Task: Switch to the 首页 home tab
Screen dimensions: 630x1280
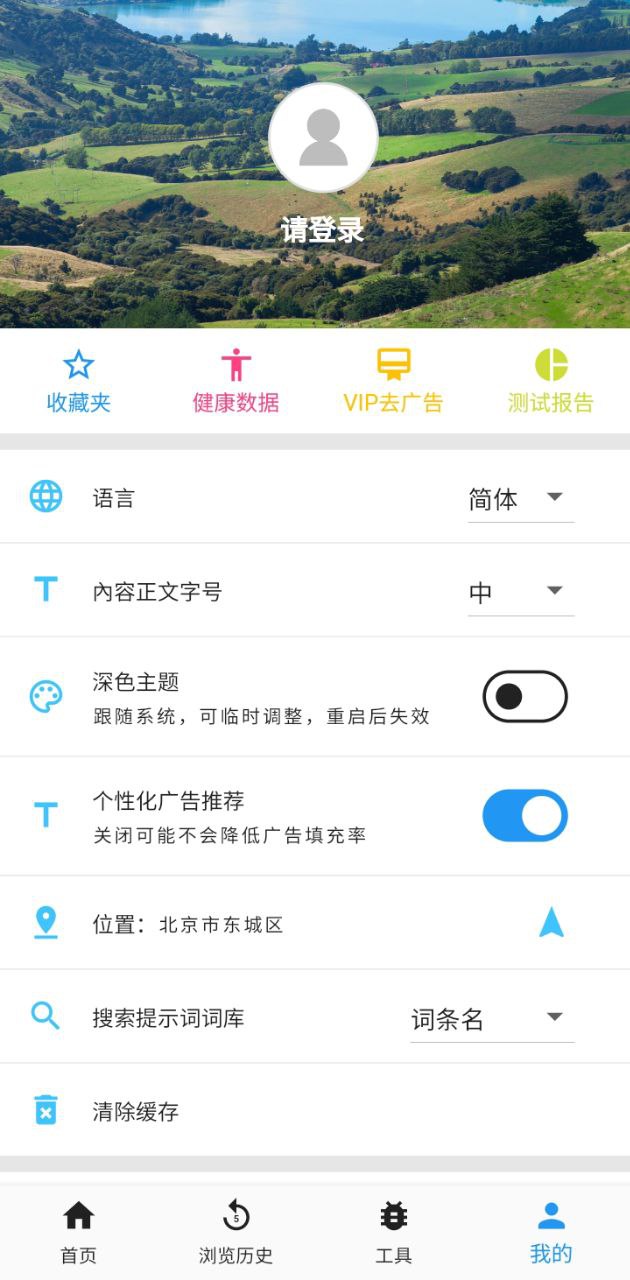Action: [x=78, y=1232]
